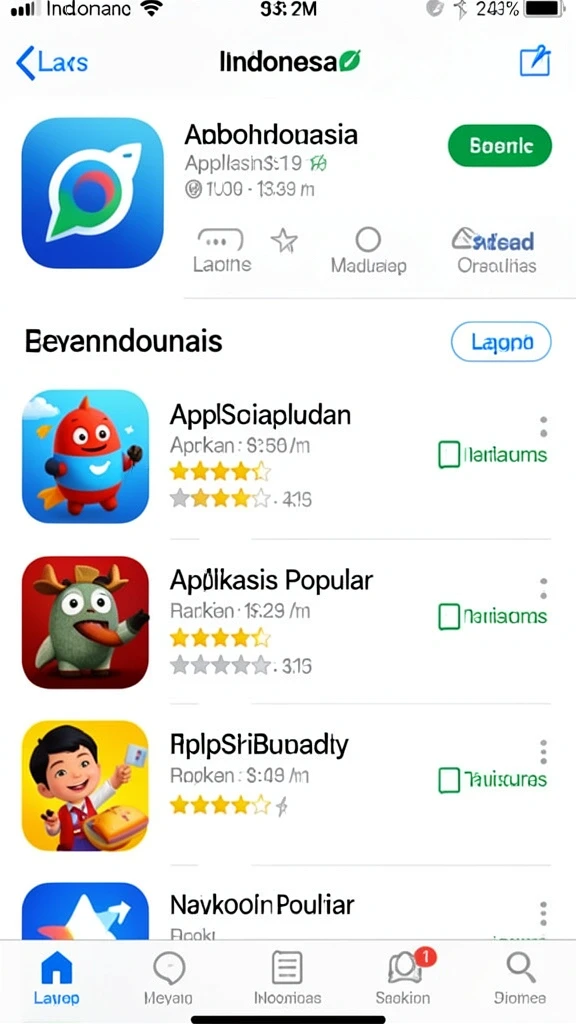Tap the star icon under the app header

(x=284, y=241)
